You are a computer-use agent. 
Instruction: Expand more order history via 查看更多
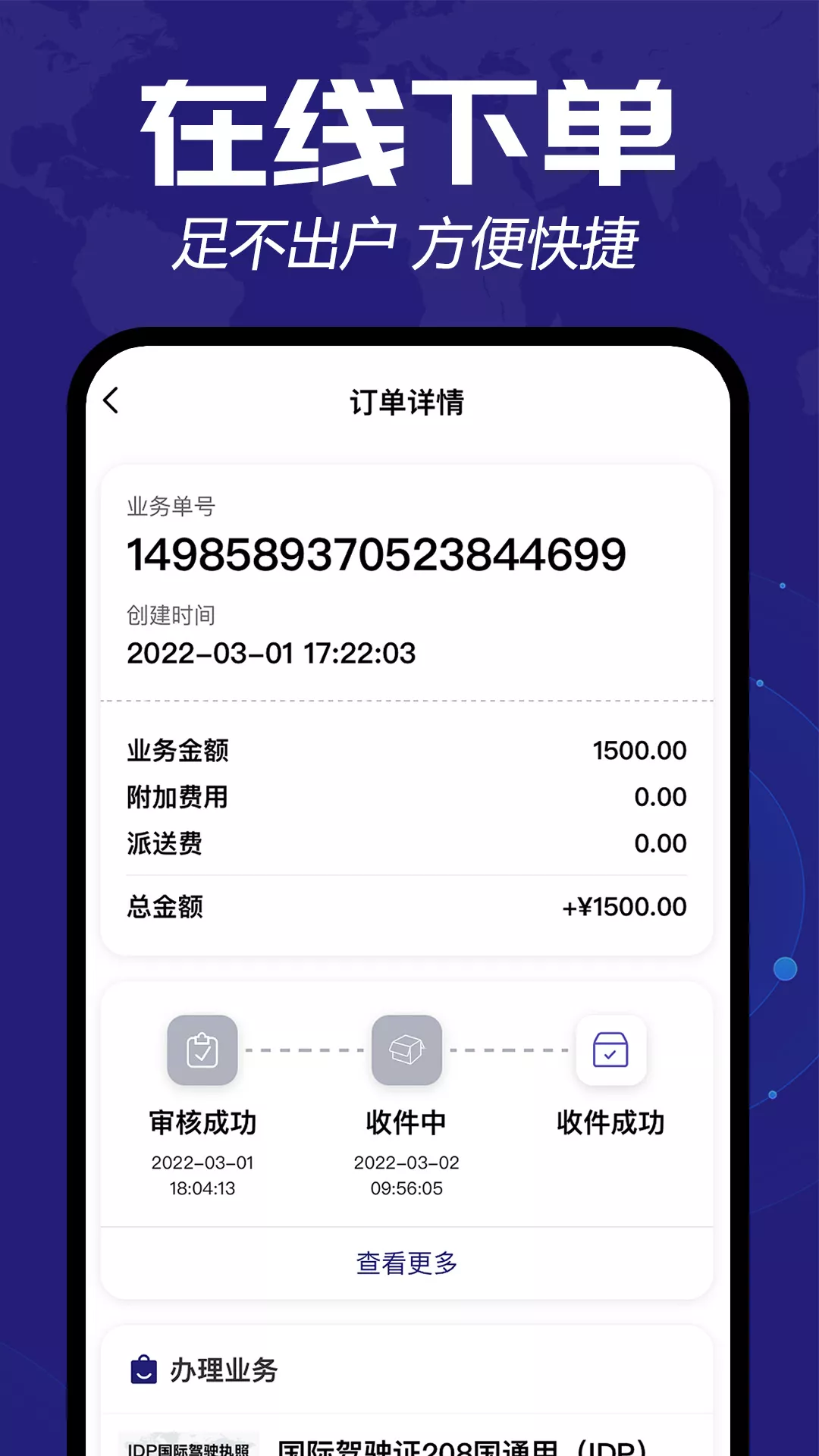coord(408,1263)
